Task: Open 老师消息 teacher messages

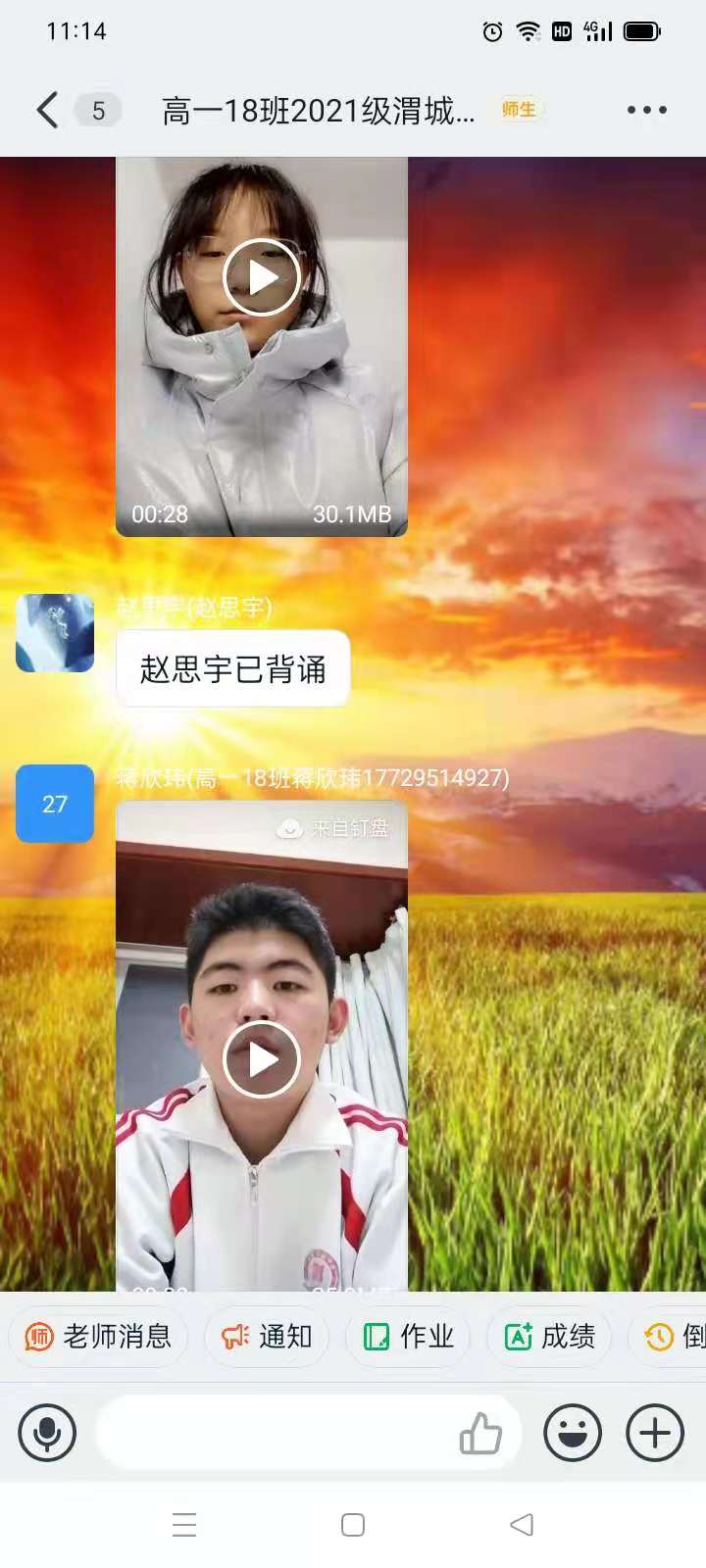Action: [98, 1336]
